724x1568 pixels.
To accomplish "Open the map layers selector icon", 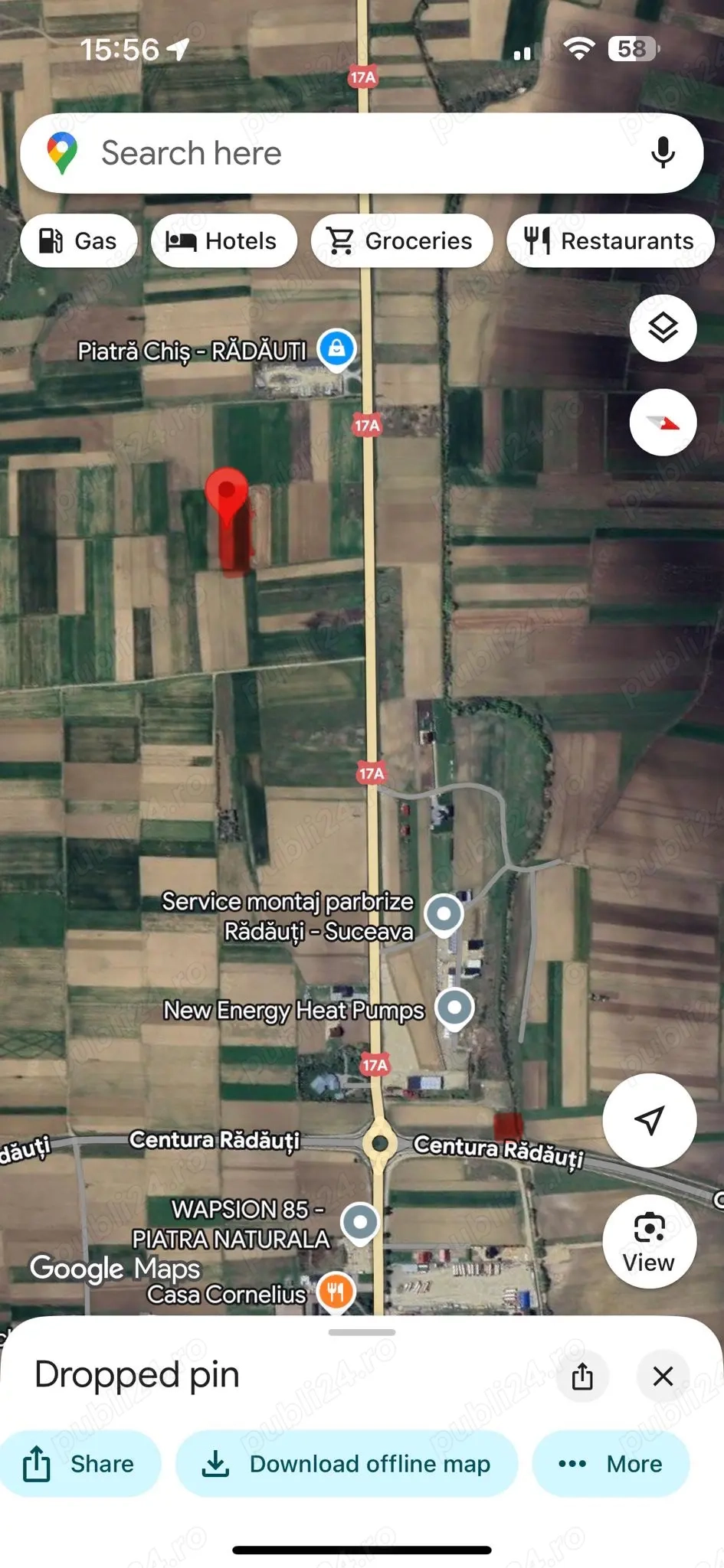I will tap(662, 328).
